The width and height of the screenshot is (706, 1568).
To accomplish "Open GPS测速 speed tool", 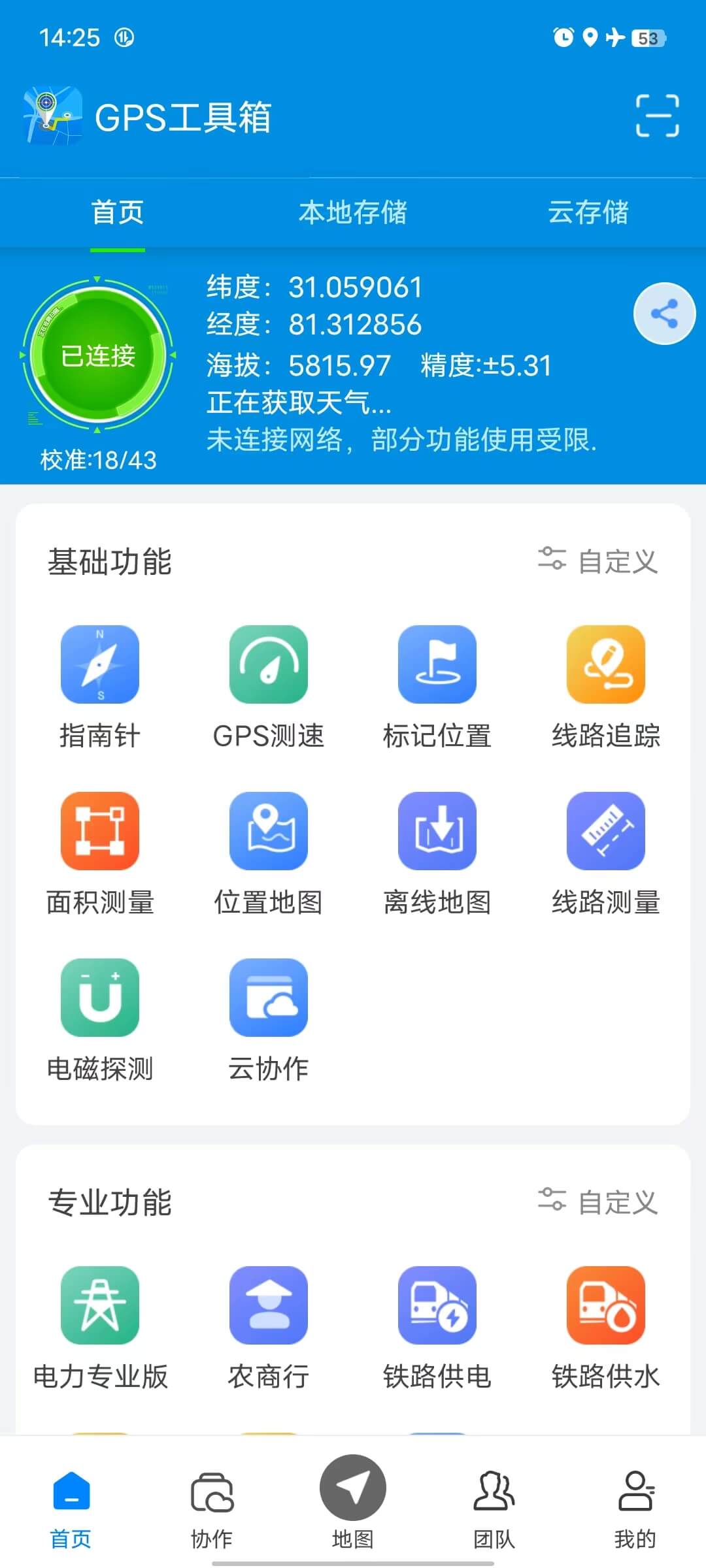I will click(269, 687).
